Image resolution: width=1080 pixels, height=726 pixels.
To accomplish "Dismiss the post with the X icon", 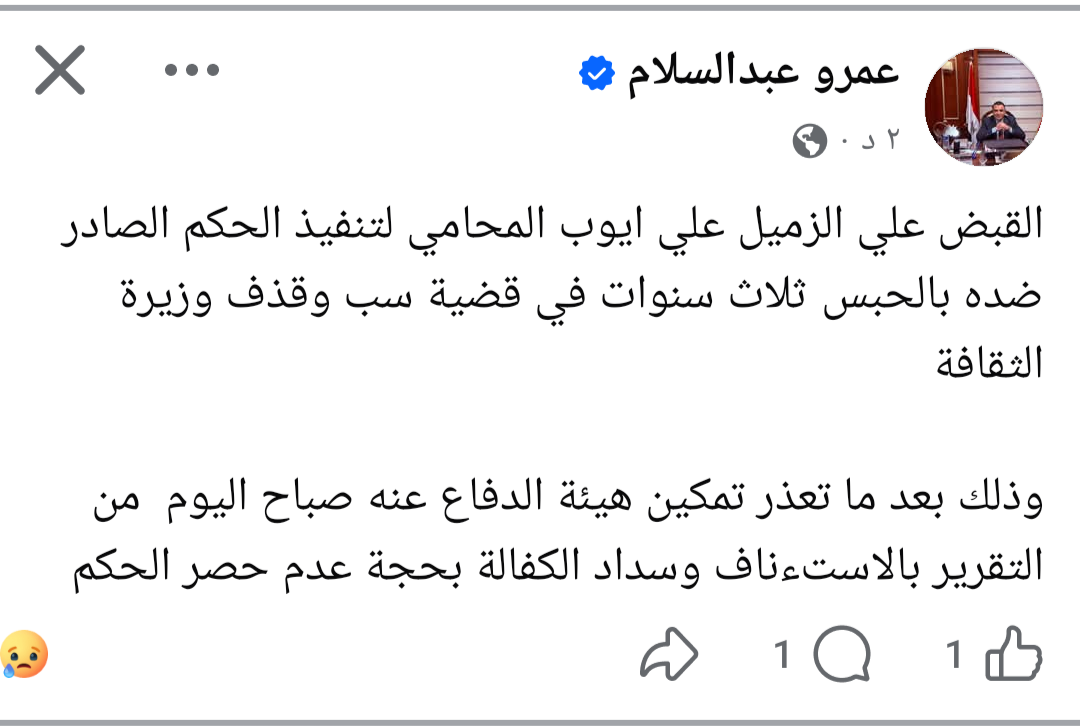I will pos(60,72).
